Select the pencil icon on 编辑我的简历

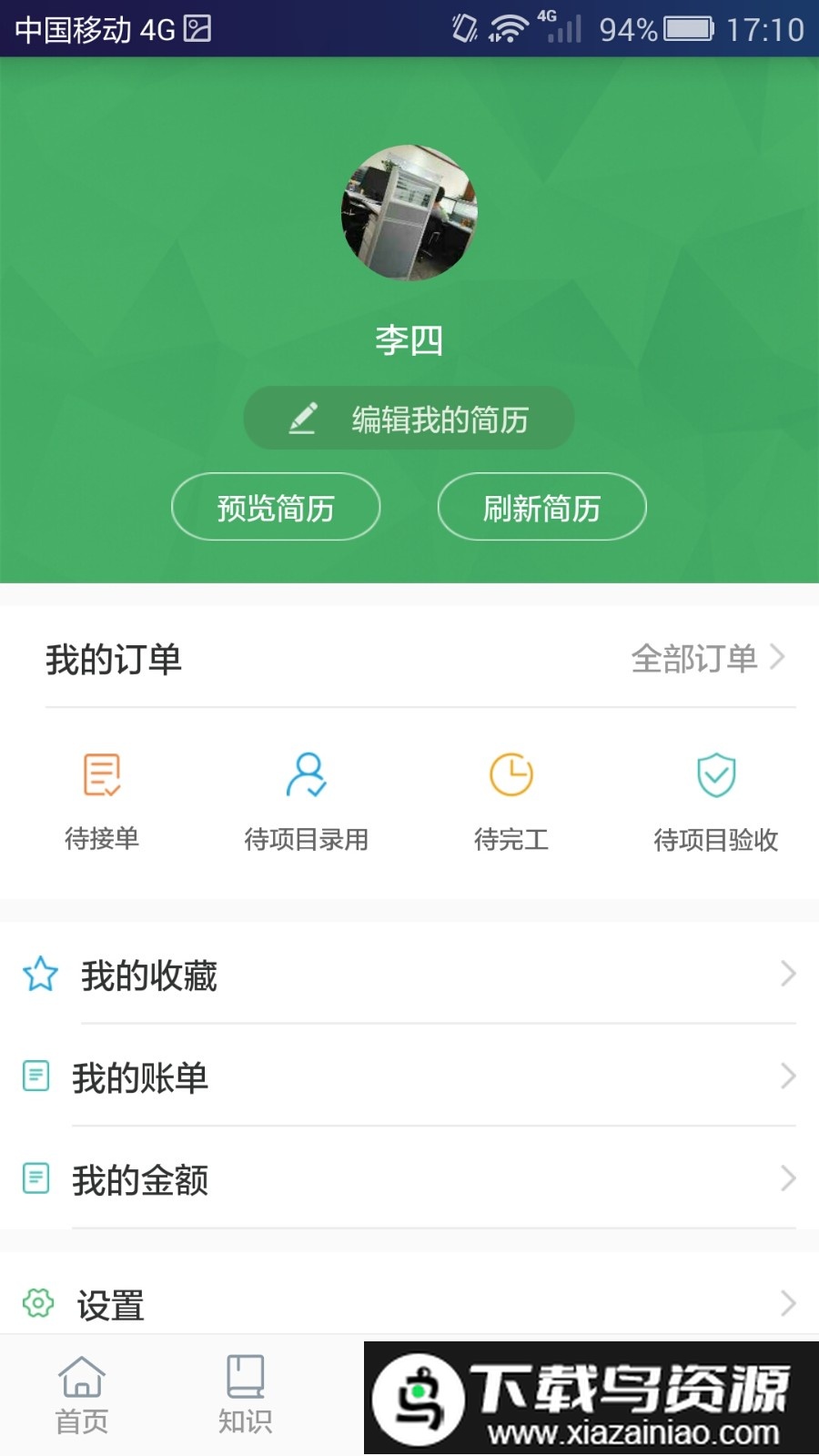304,418
